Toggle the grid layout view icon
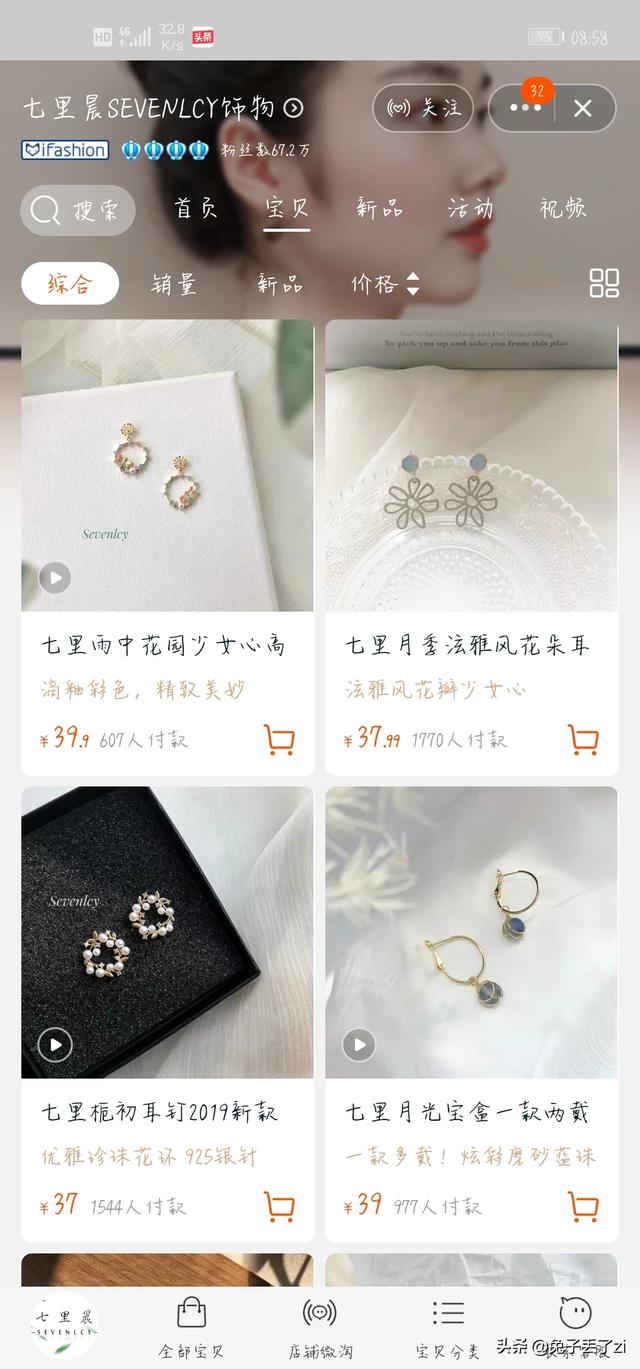Screen dimensions: 640x1369 click(604, 283)
